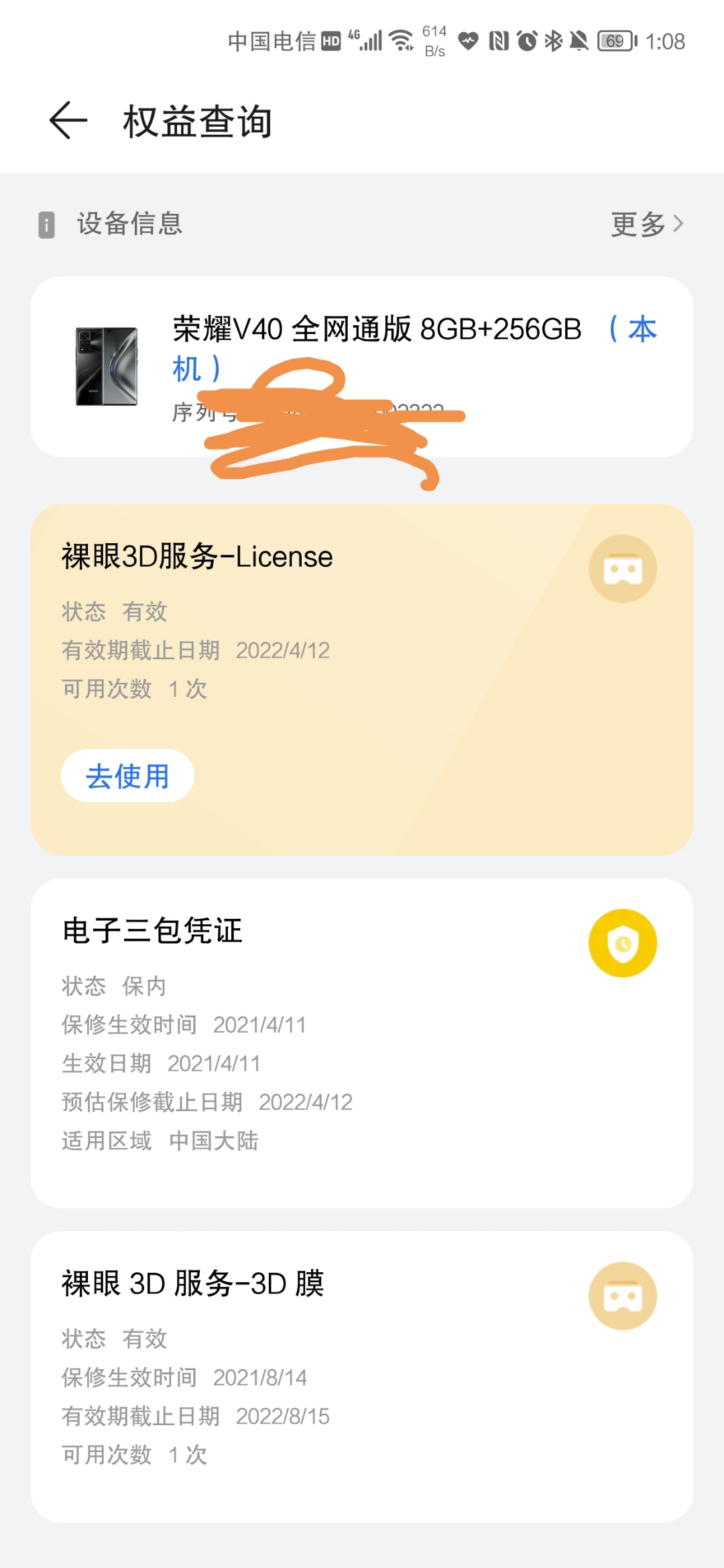
Task: Expand 更多 to view more device info
Action: pos(637,225)
